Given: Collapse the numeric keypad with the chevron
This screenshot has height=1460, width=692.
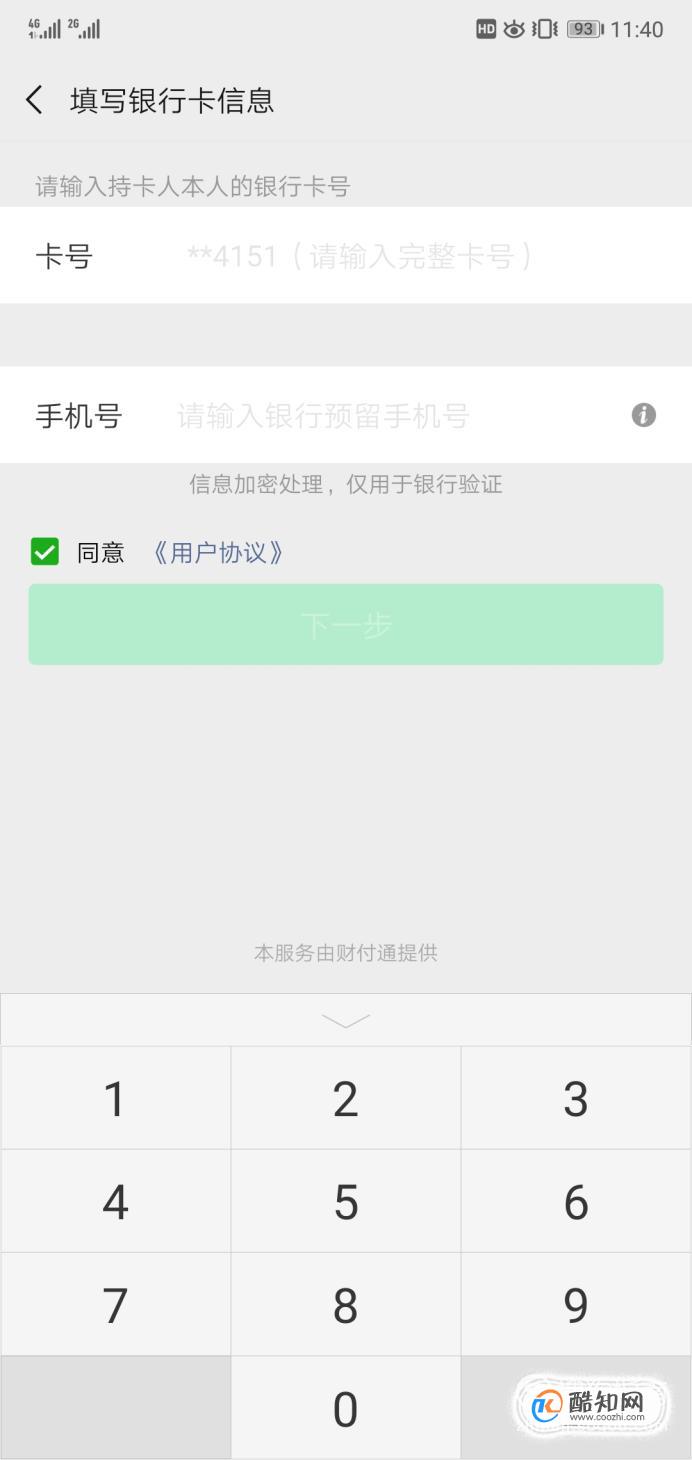Looking at the screenshot, I should pyautogui.click(x=346, y=1020).
